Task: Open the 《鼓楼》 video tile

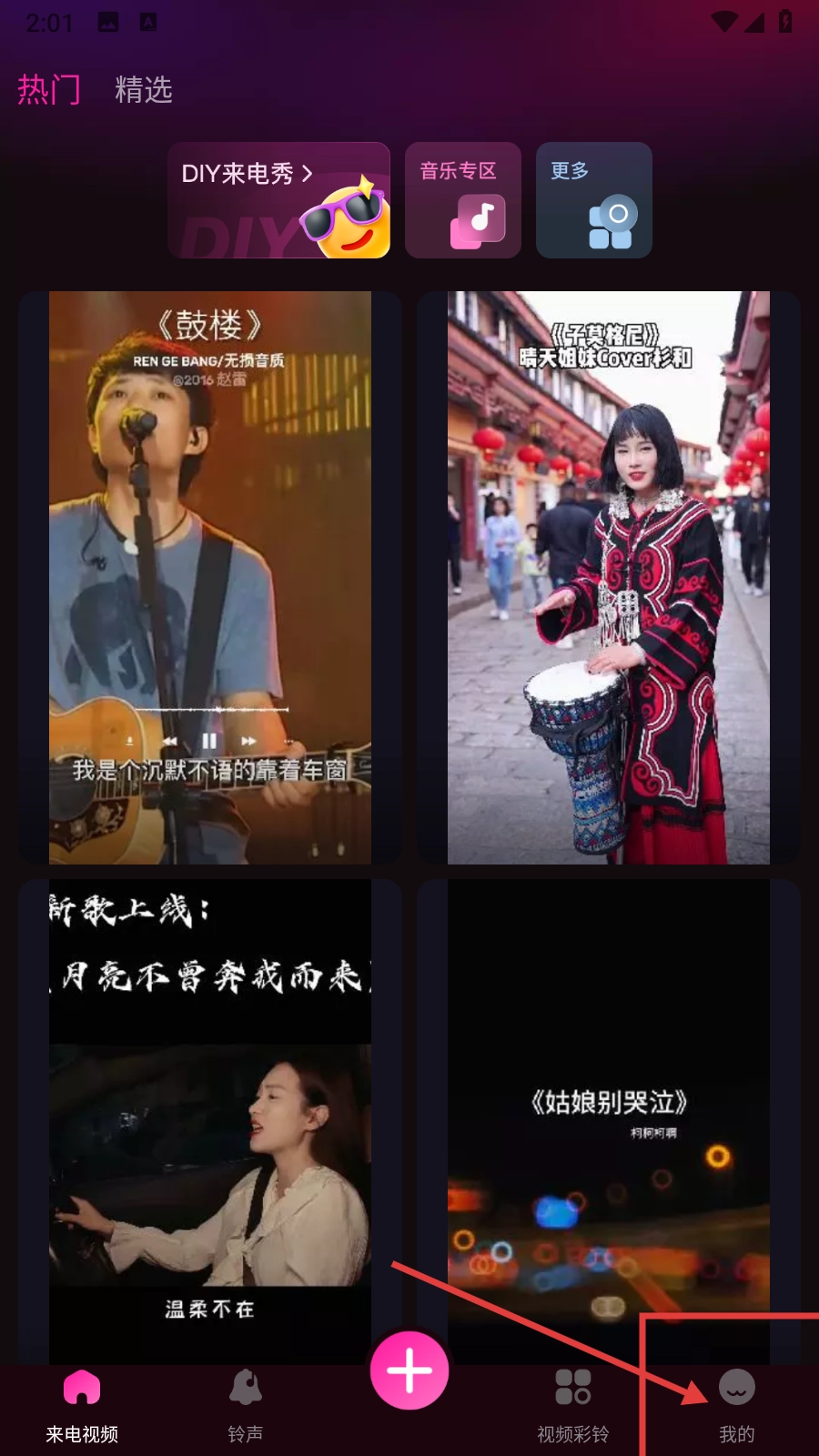Action: click(x=210, y=577)
